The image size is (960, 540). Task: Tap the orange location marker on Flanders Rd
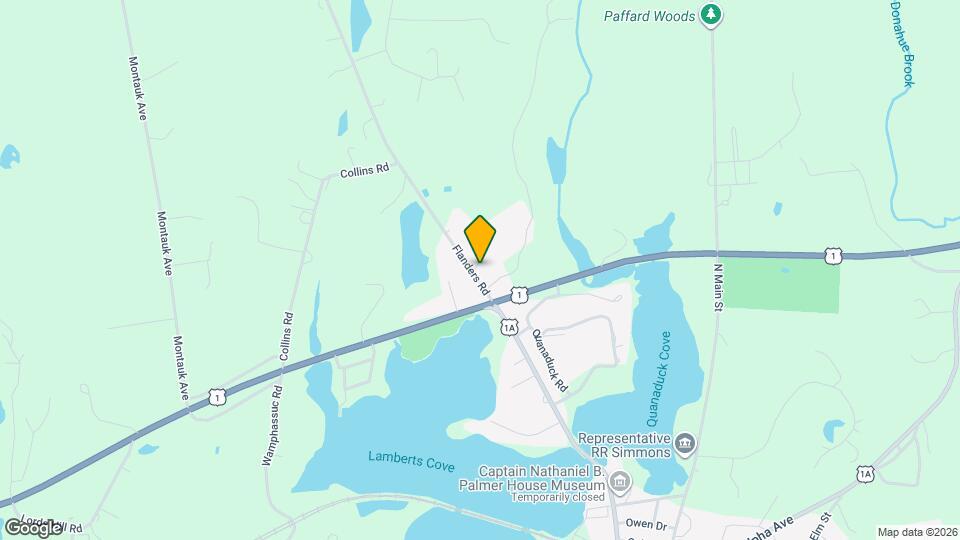[x=480, y=238]
